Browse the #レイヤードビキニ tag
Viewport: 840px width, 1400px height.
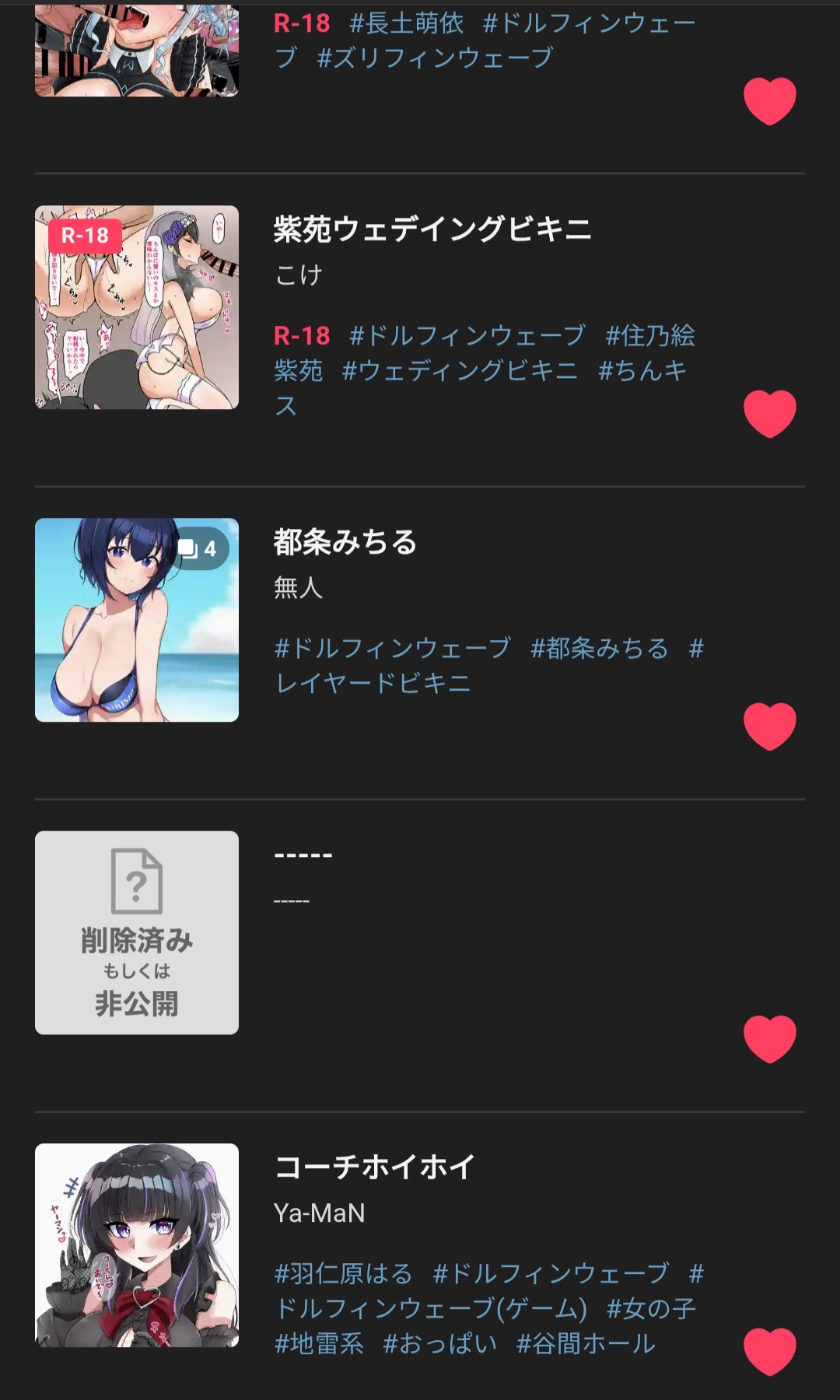click(373, 683)
